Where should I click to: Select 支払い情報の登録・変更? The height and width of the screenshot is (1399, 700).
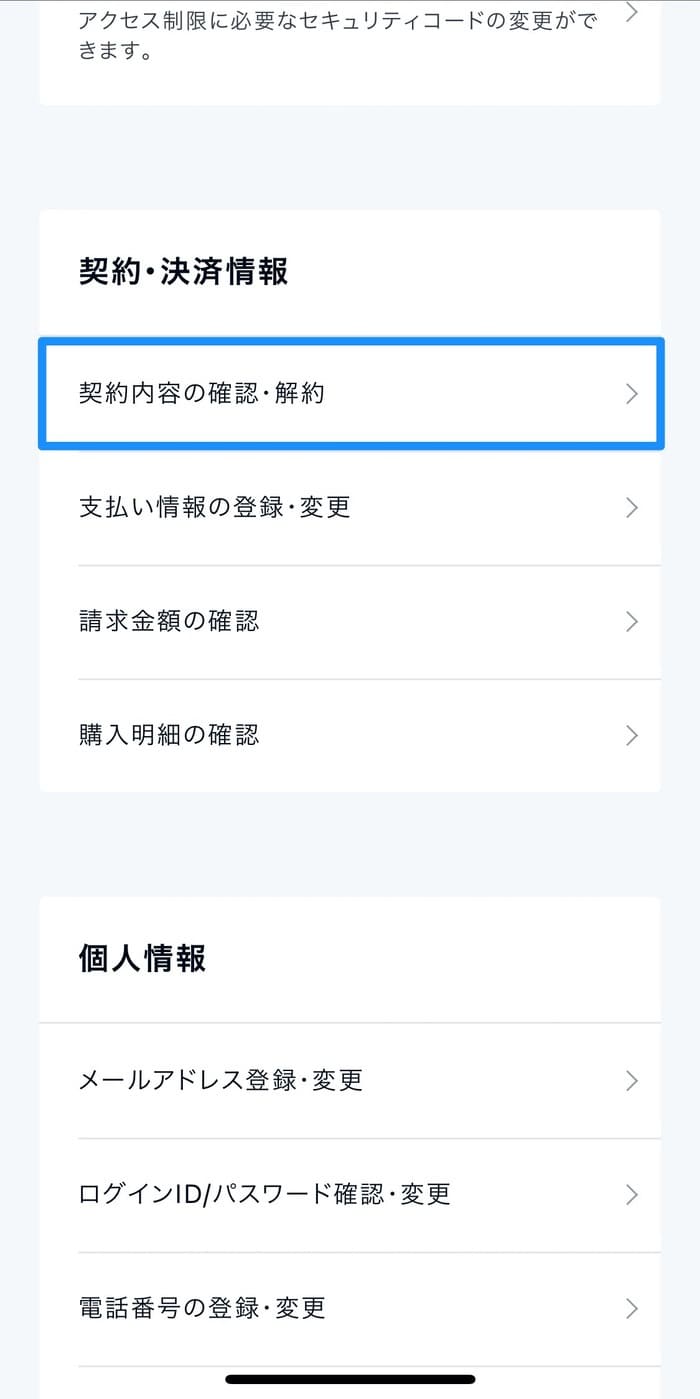(350, 508)
